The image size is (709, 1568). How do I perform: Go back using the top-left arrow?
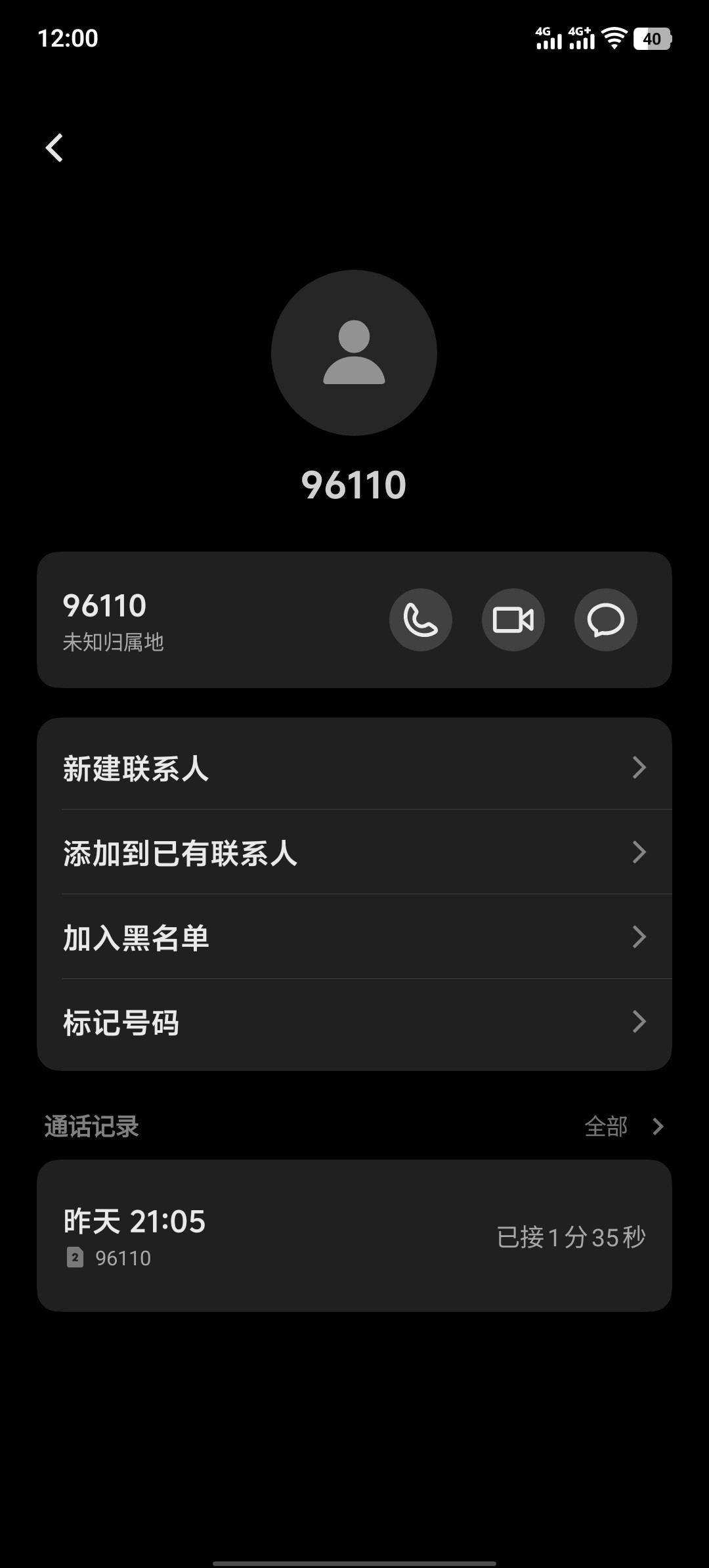point(54,148)
